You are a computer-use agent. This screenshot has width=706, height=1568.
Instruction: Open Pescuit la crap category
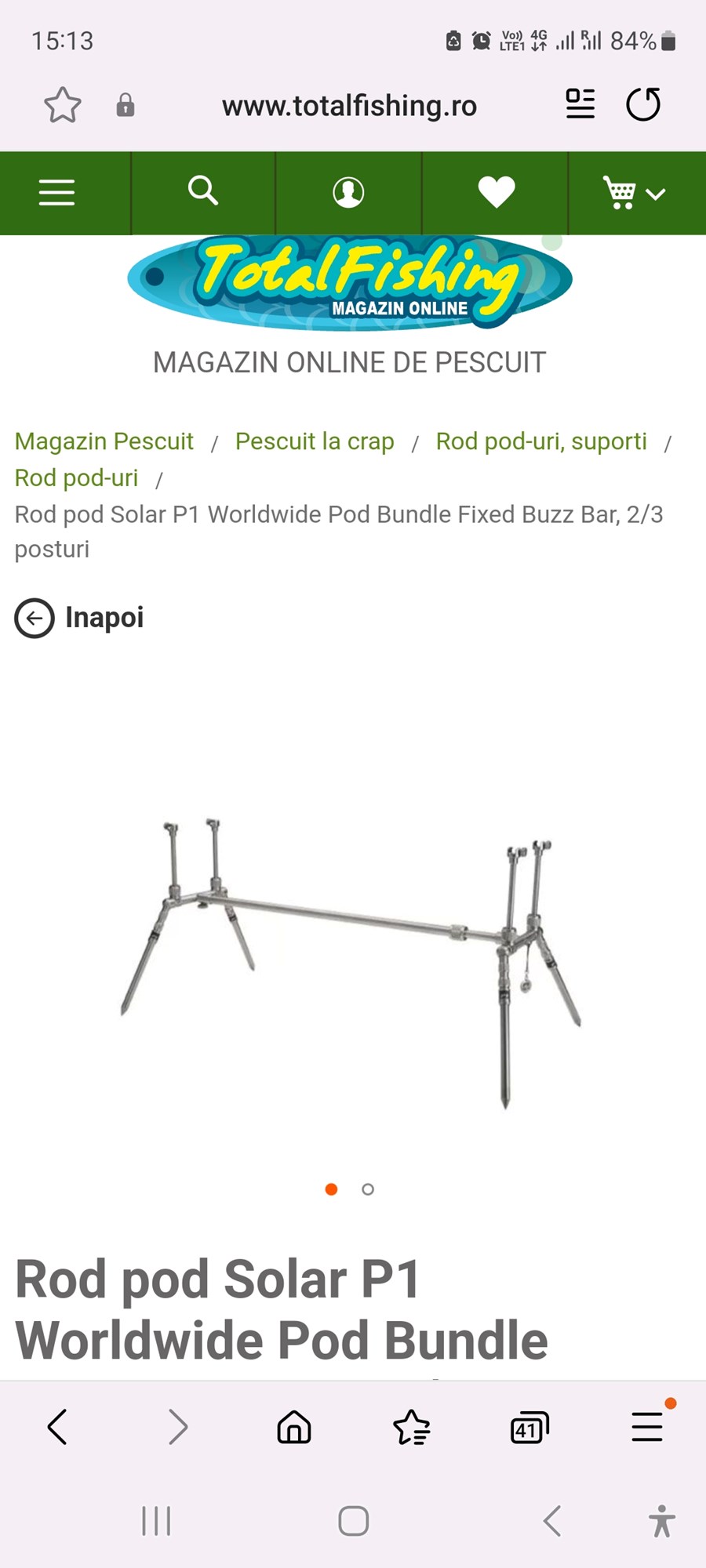pyautogui.click(x=315, y=441)
